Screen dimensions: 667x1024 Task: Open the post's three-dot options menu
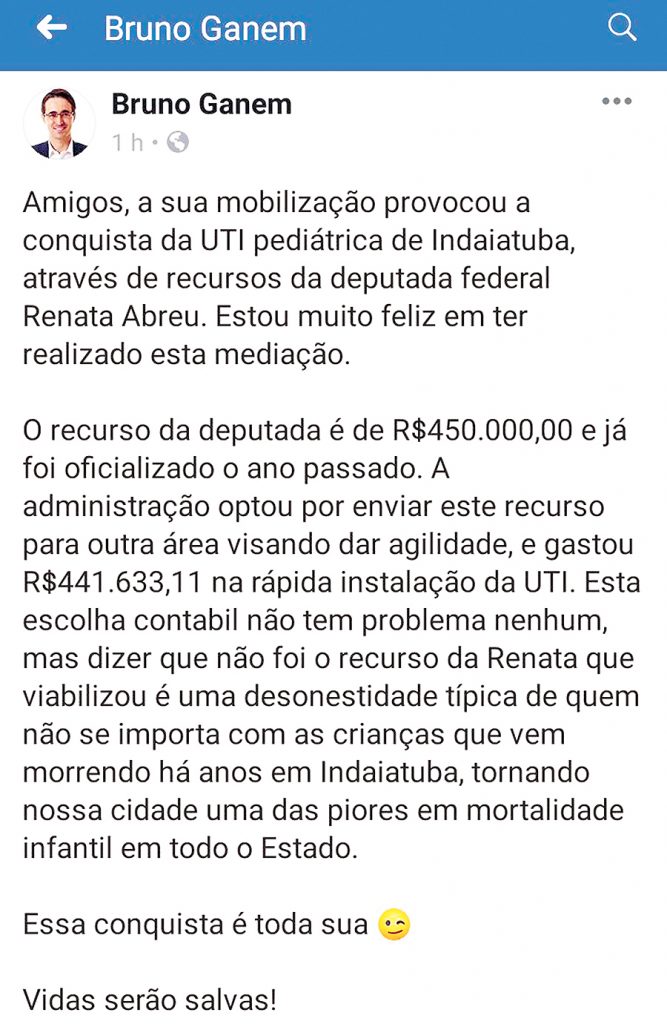click(x=617, y=102)
